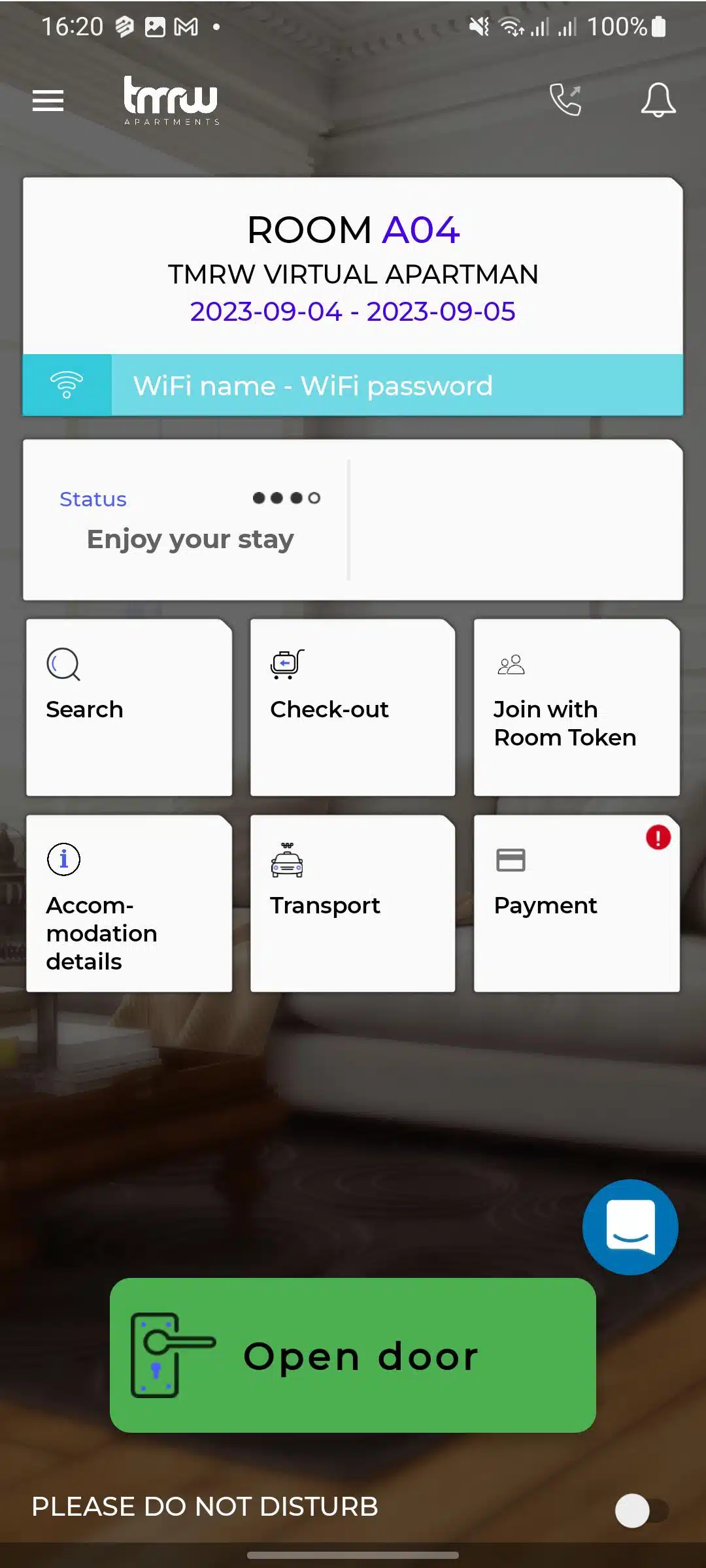Open the notifications bell
The height and width of the screenshot is (1568, 706).
(x=658, y=100)
